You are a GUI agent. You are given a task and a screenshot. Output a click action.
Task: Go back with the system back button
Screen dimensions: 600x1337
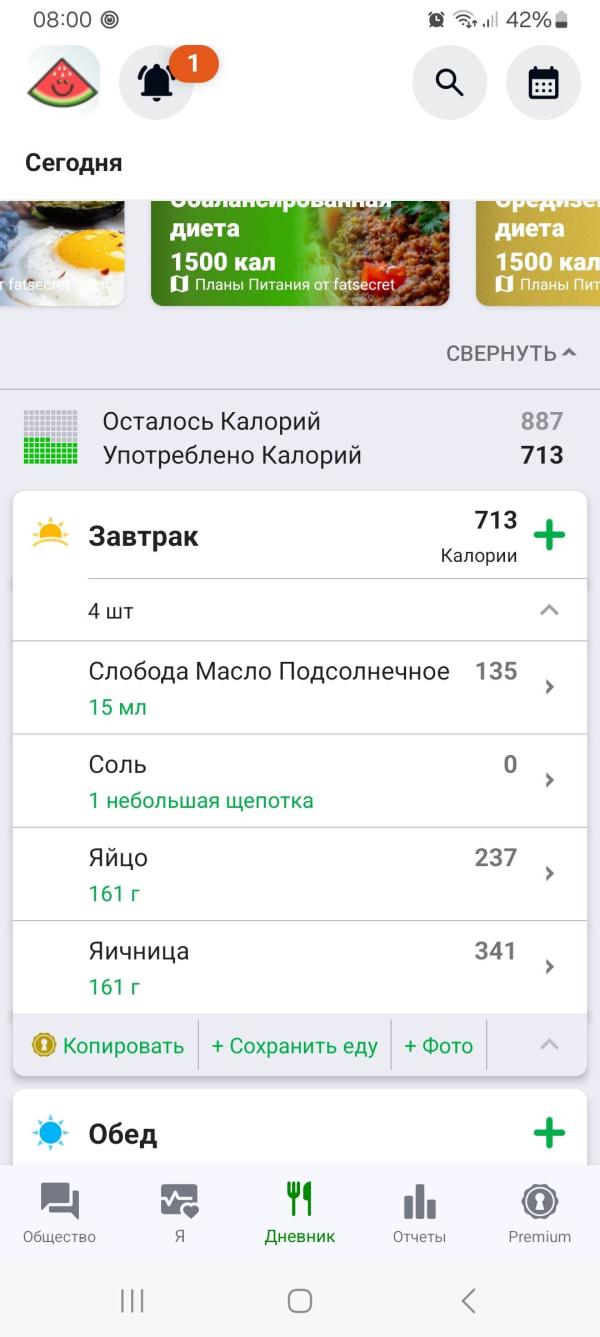coord(468,1300)
